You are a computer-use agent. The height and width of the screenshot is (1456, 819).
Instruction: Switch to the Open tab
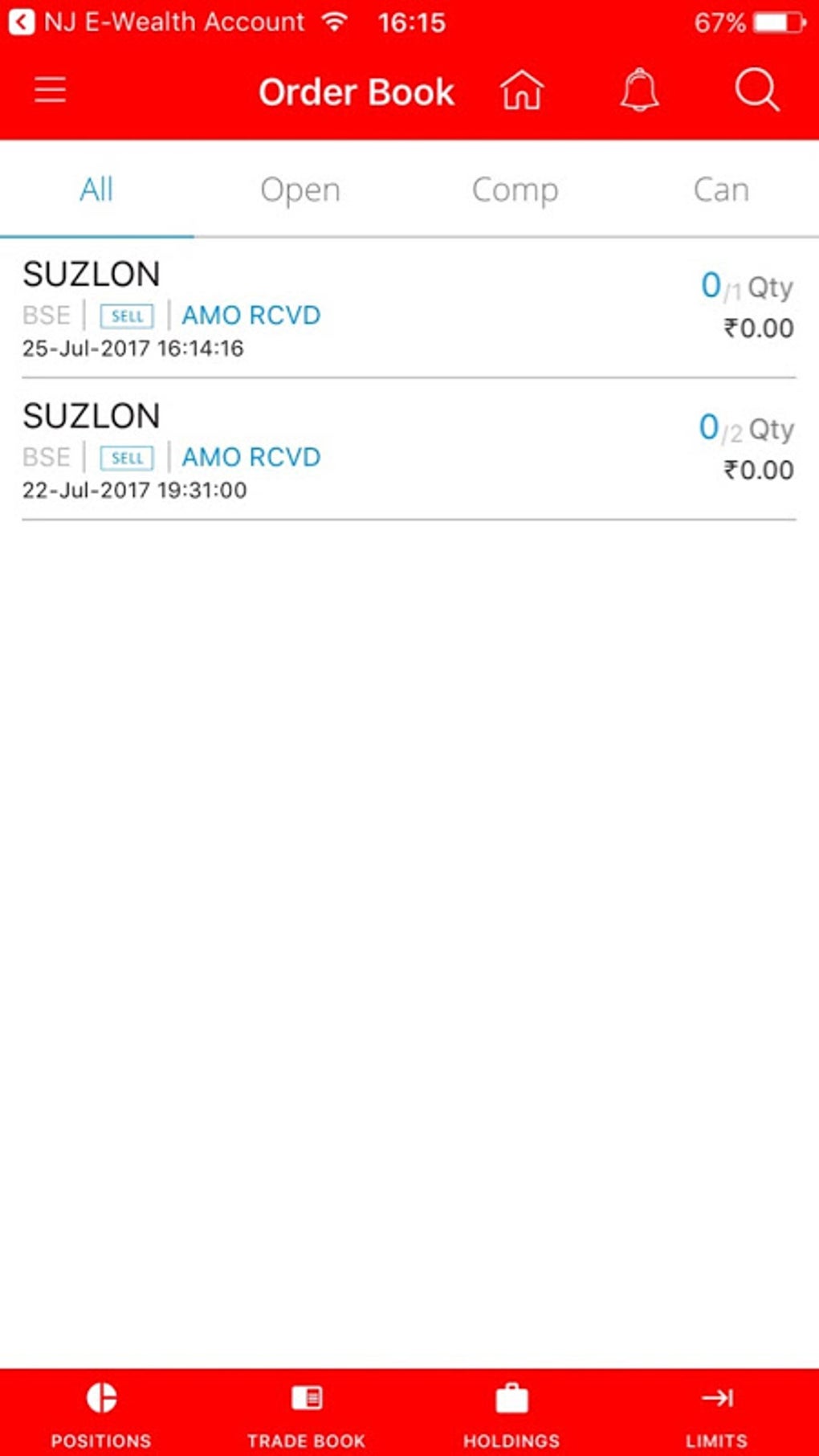[x=300, y=190]
